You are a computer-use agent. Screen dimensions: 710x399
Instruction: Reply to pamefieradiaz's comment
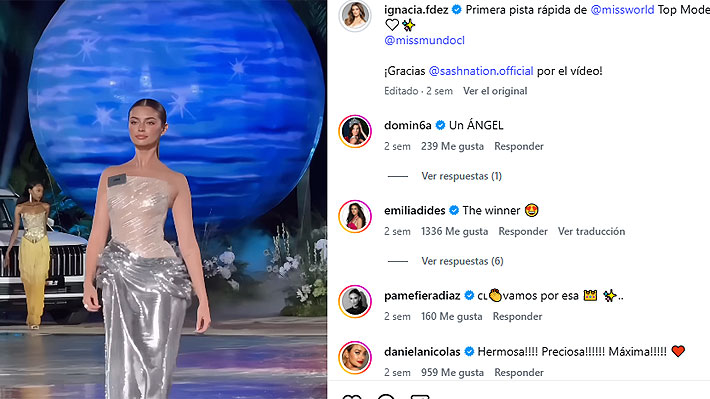(518, 317)
